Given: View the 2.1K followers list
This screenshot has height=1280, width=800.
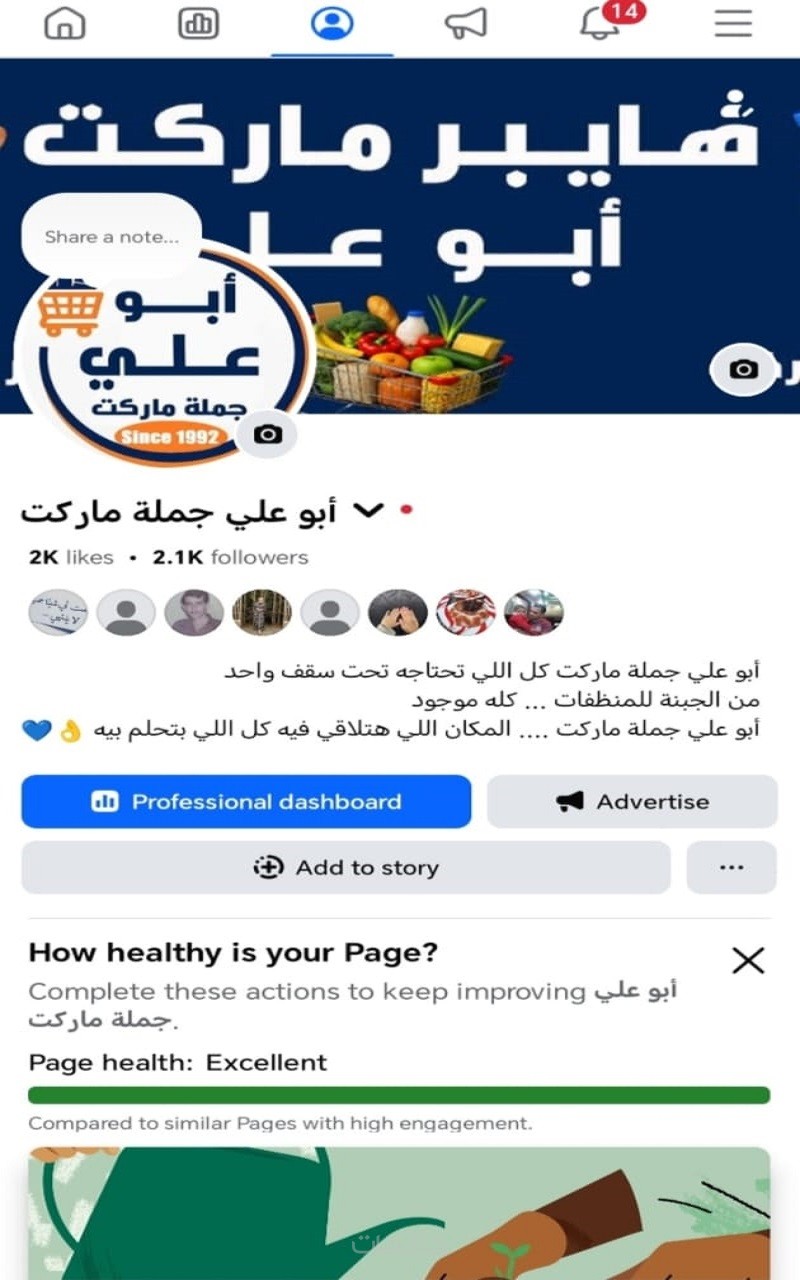Looking at the screenshot, I should click(x=230, y=557).
